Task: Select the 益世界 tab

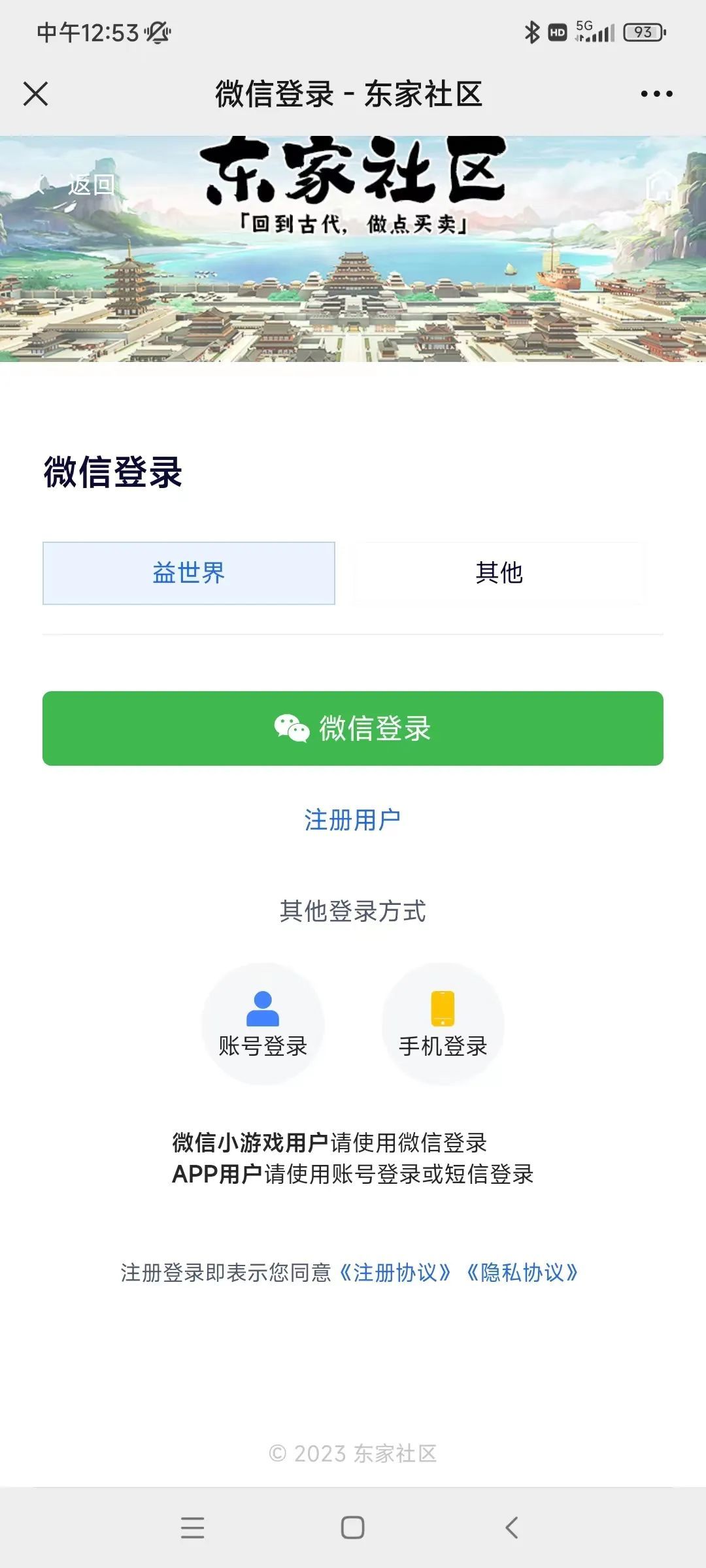Action: tap(189, 573)
